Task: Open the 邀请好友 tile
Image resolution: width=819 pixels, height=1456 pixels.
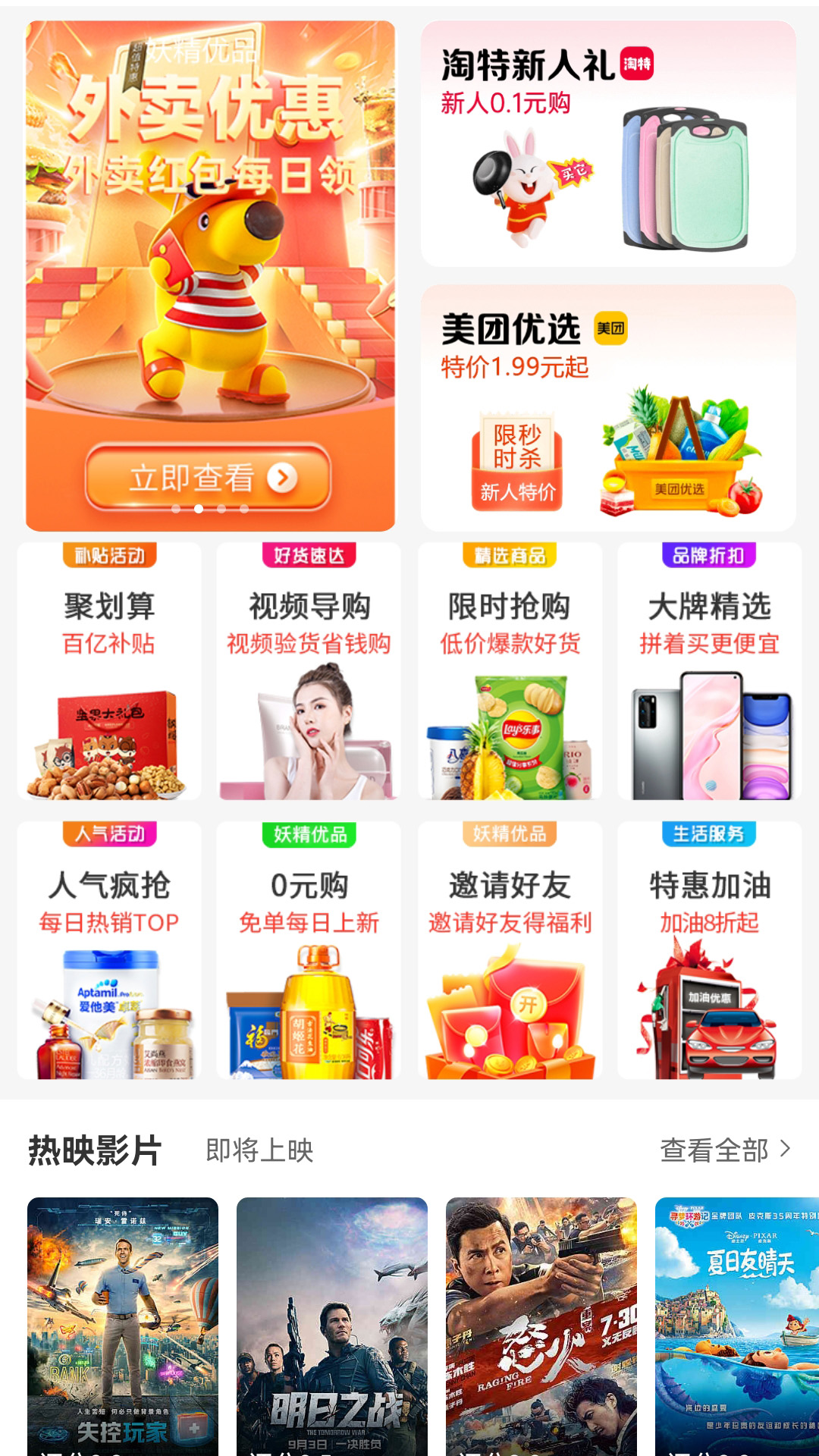Action: tap(510, 951)
